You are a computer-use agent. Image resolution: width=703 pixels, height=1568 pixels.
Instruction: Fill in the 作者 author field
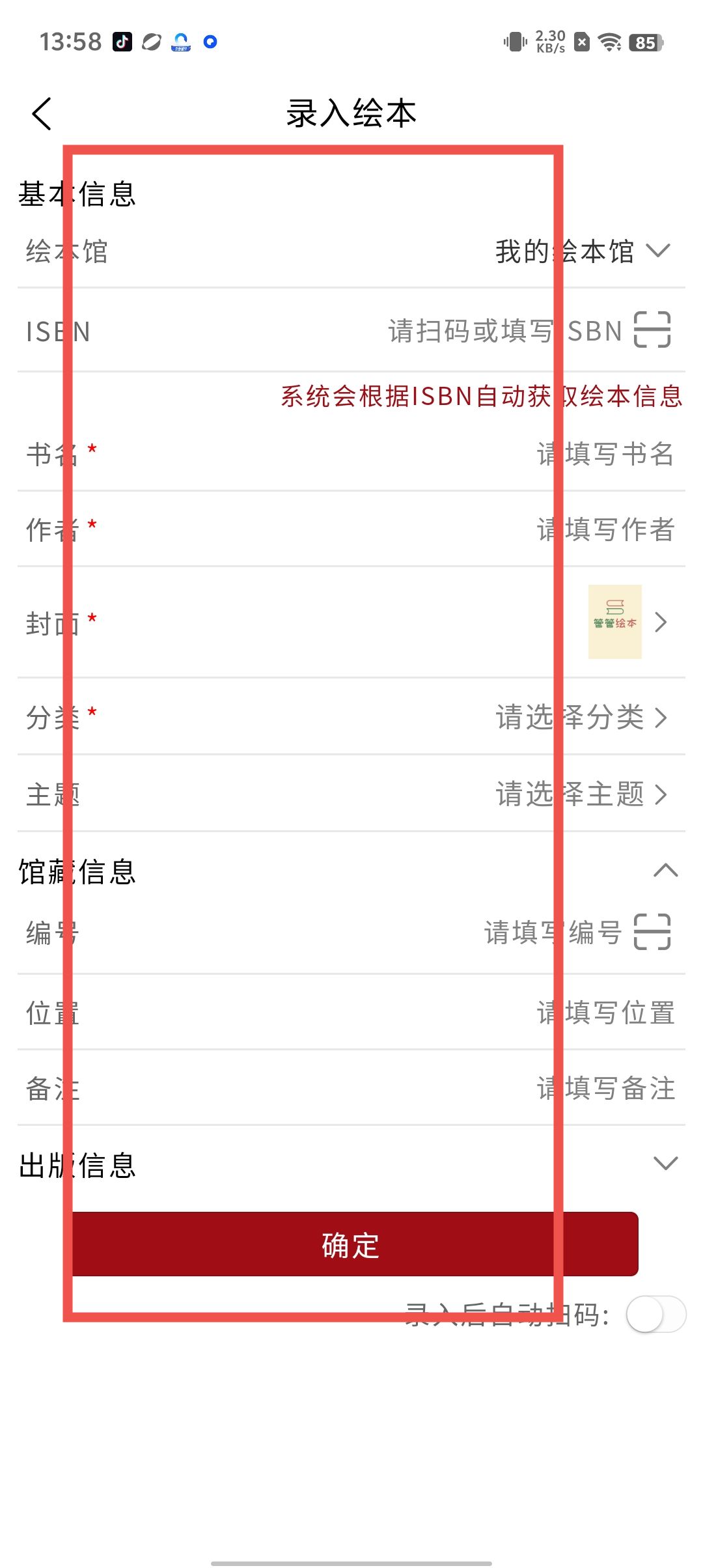click(604, 529)
